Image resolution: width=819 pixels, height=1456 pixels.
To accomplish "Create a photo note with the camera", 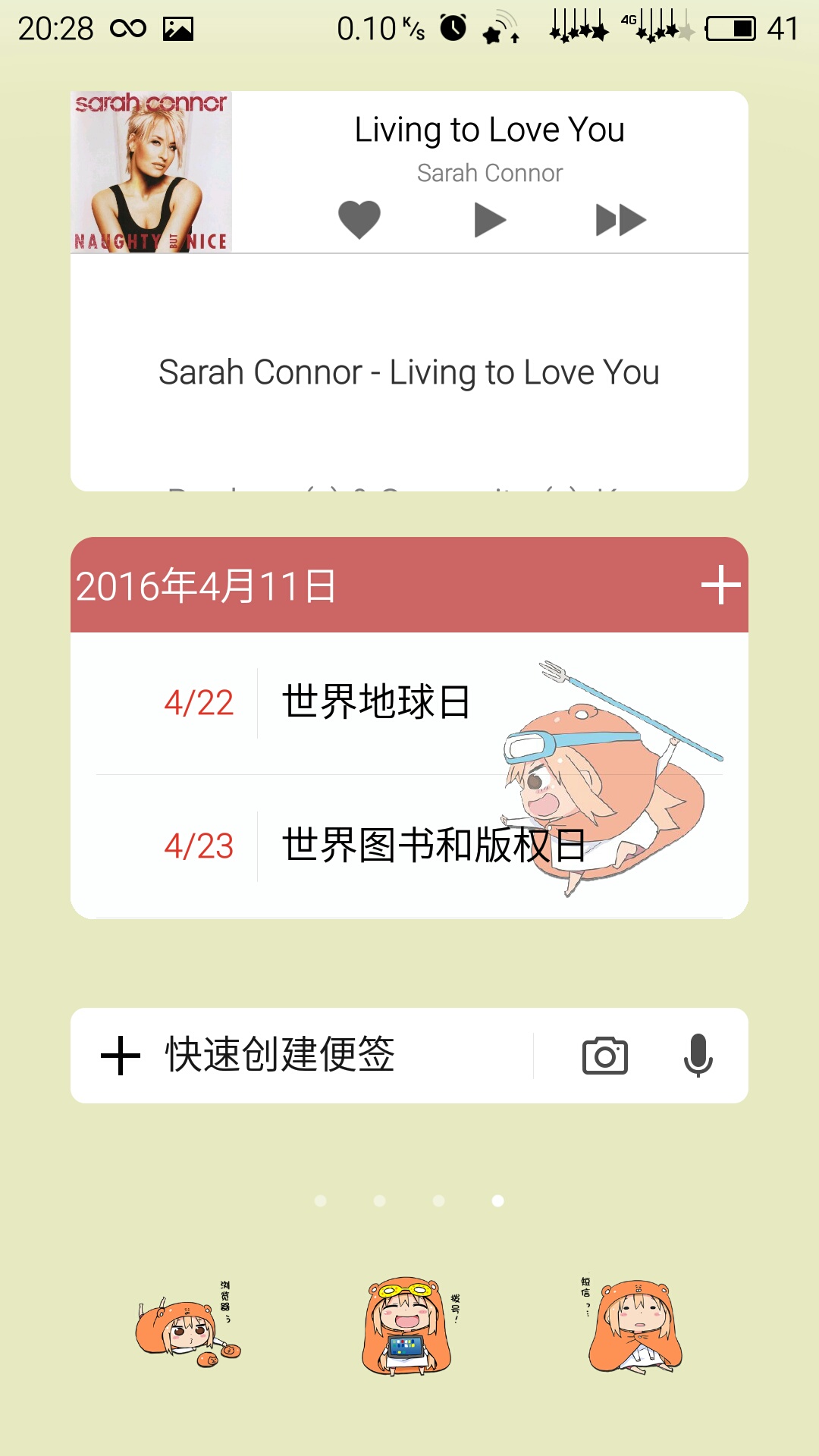I will (x=604, y=1056).
